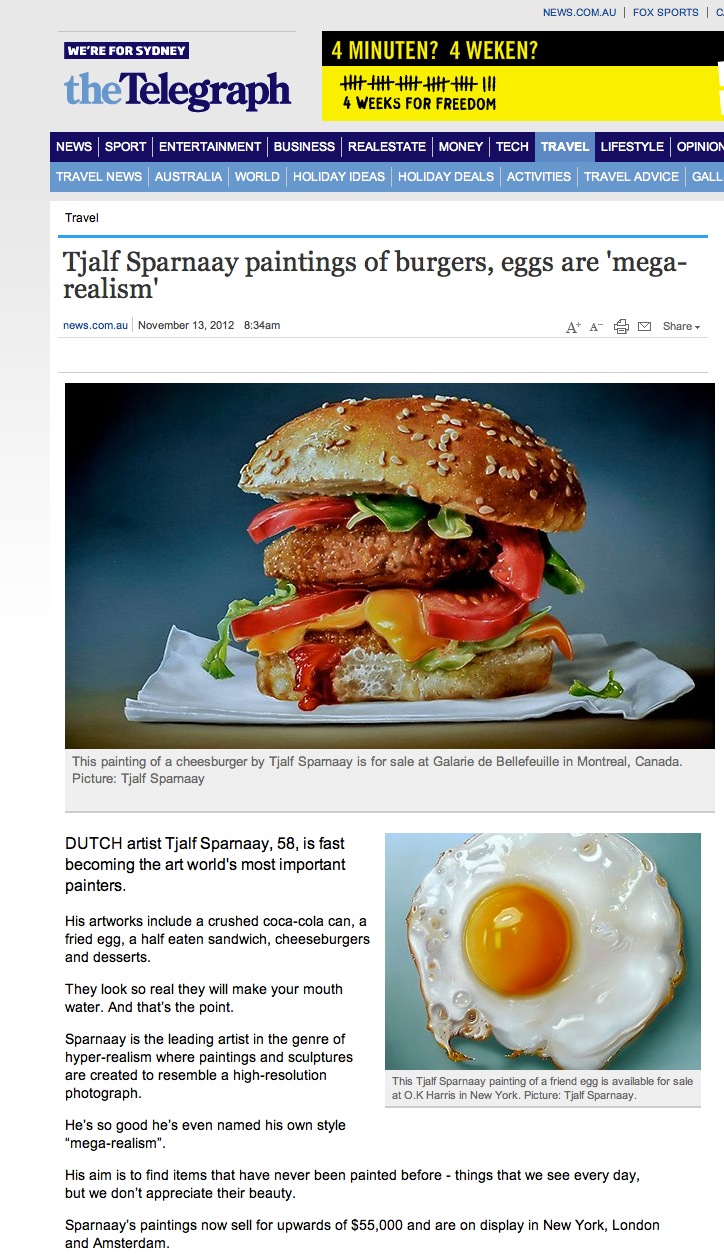The image size is (724, 1254).
Task: Print this article
Action: [621, 327]
